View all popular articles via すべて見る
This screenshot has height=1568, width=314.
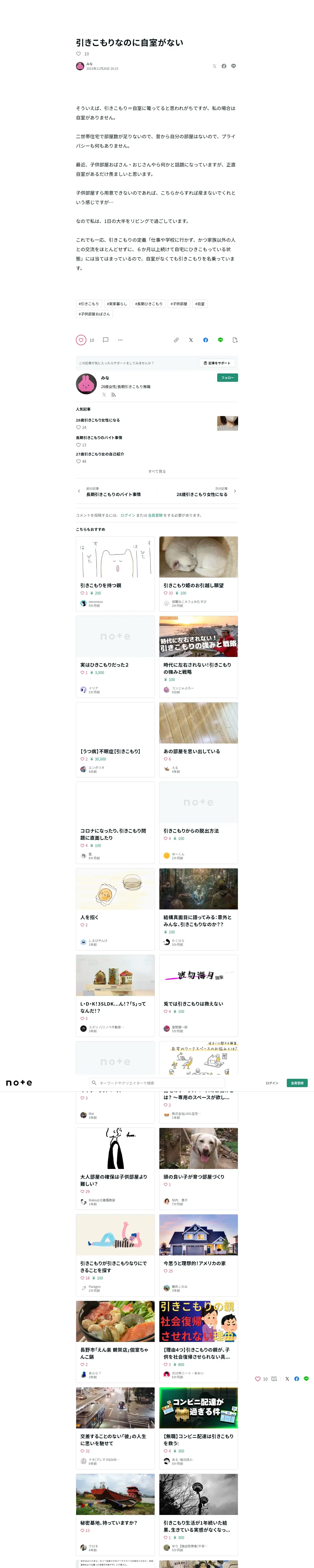(157, 471)
